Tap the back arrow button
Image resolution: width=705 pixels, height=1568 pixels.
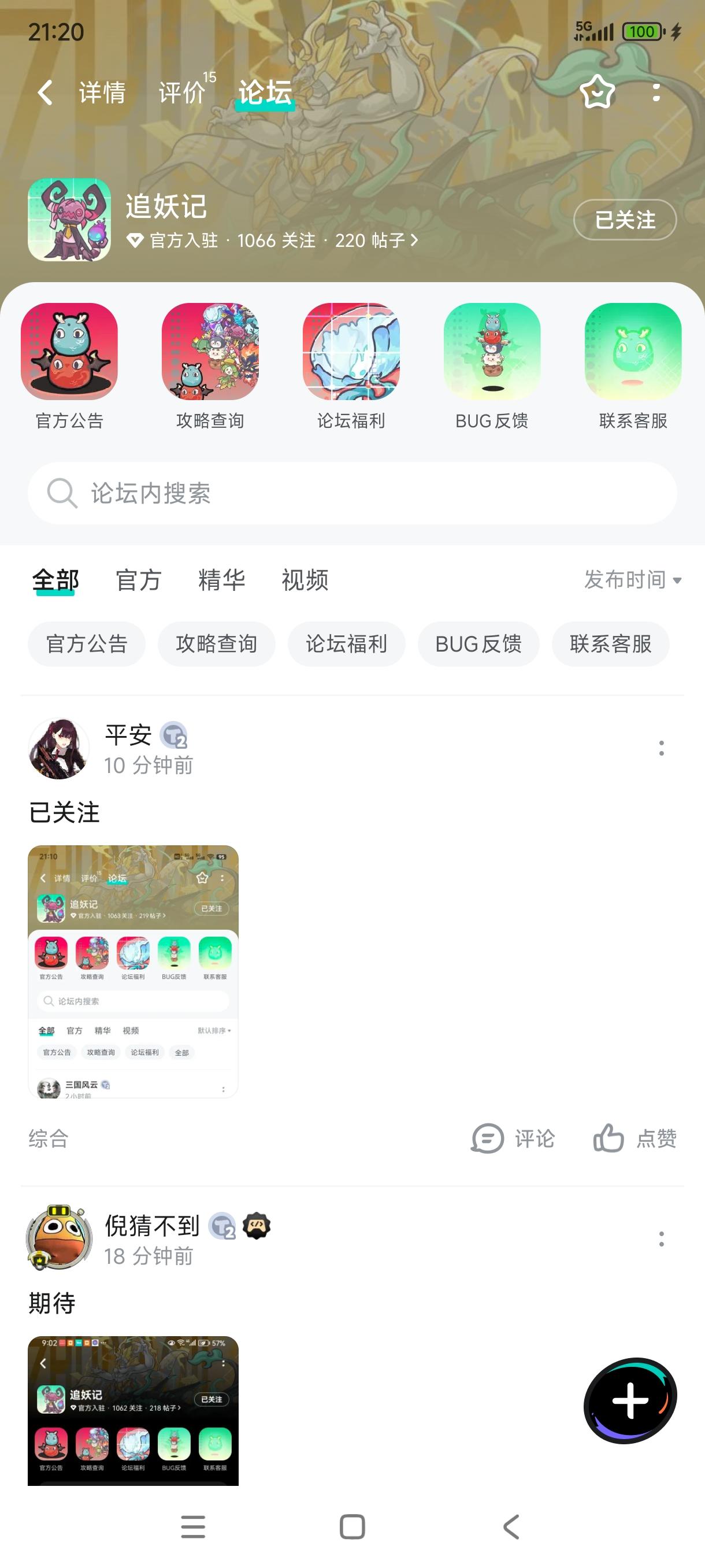click(44, 93)
